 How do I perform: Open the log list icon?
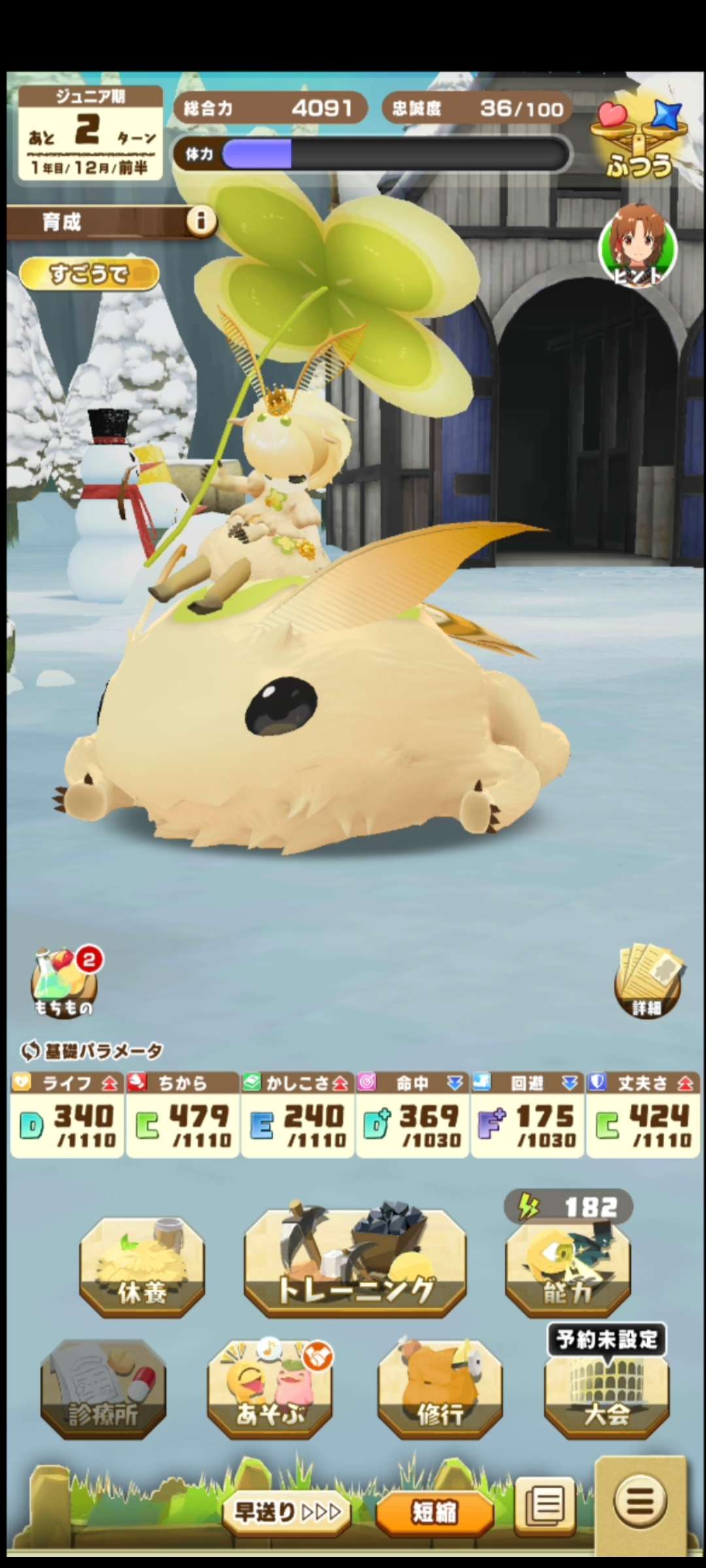(545, 1506)
